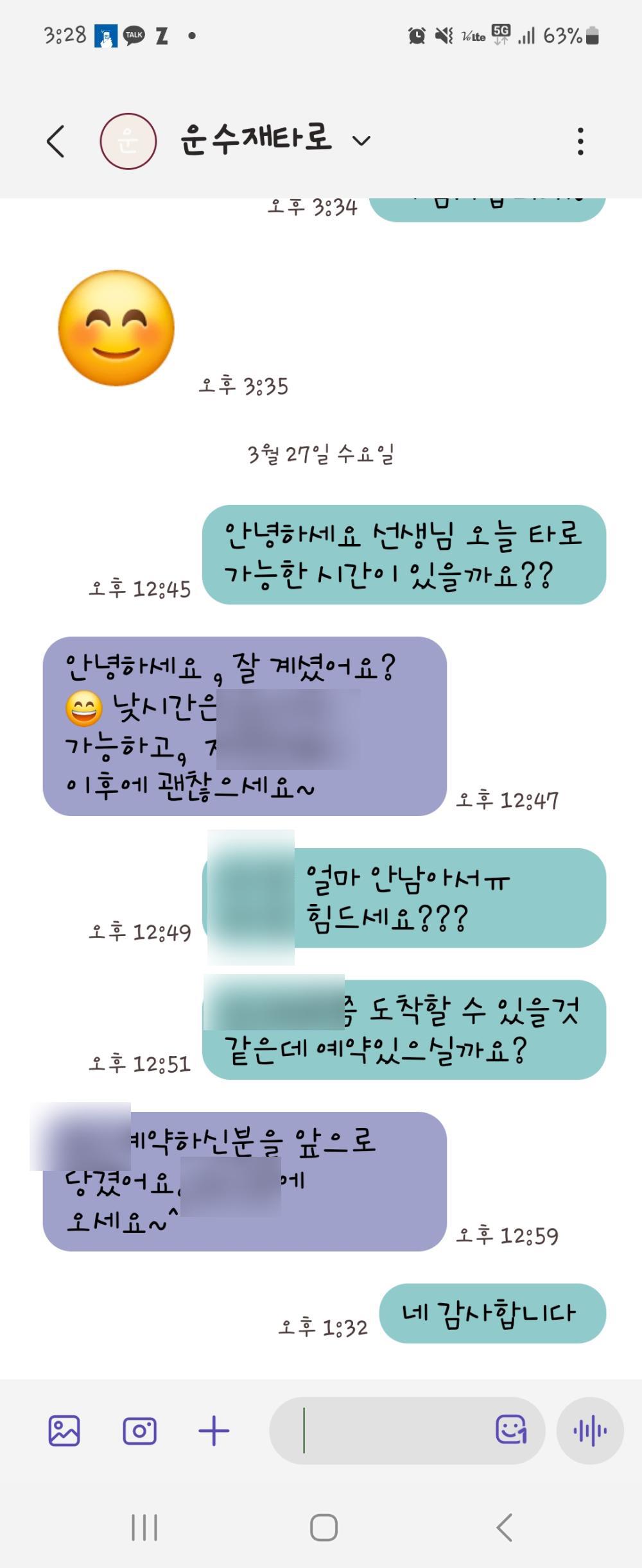Focus the message text field
Image resolution: width=642 pixels, height=1568 pixels.
pyautogui.click(x=385, y=1430)
